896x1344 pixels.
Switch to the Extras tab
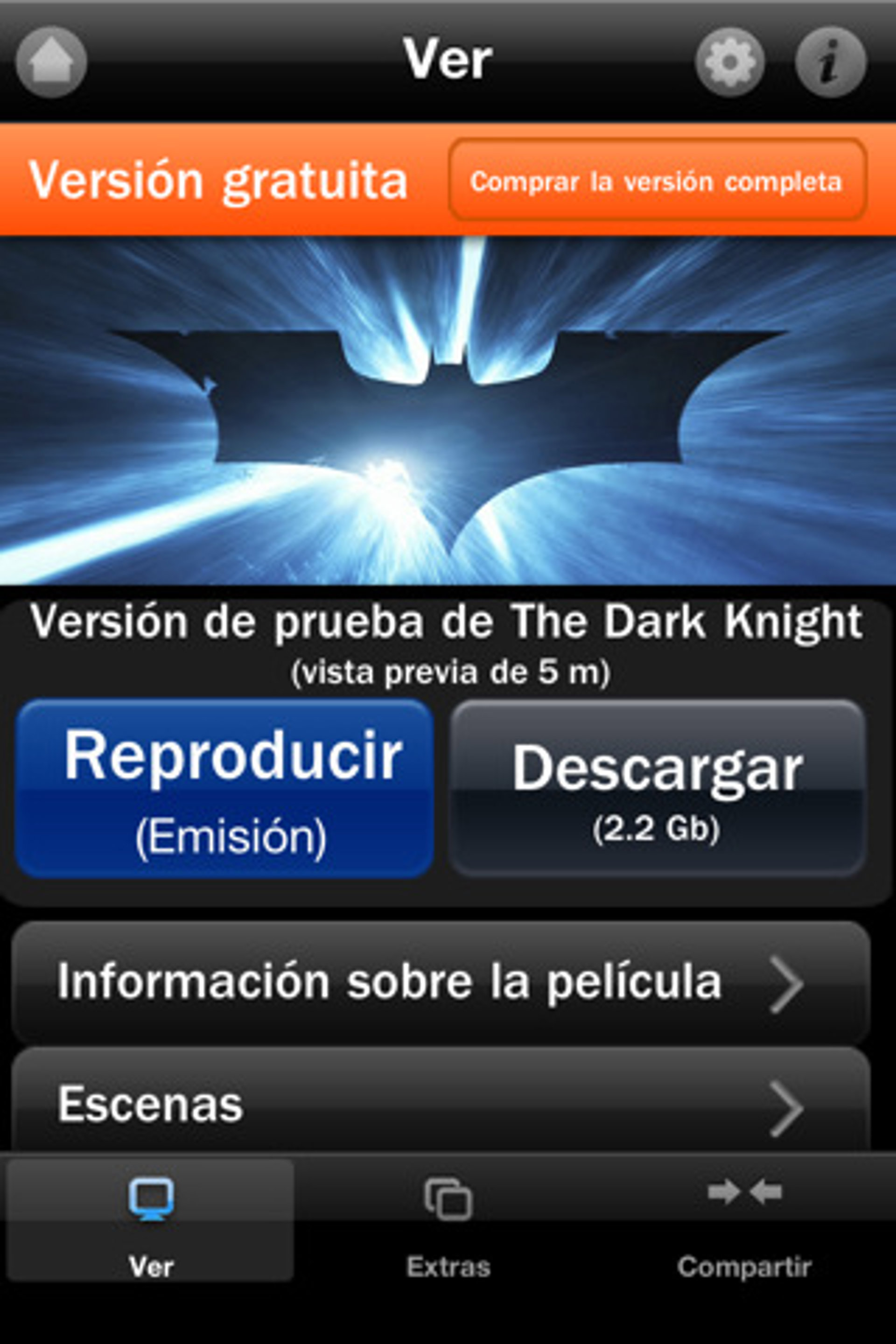click(448, 1222)
